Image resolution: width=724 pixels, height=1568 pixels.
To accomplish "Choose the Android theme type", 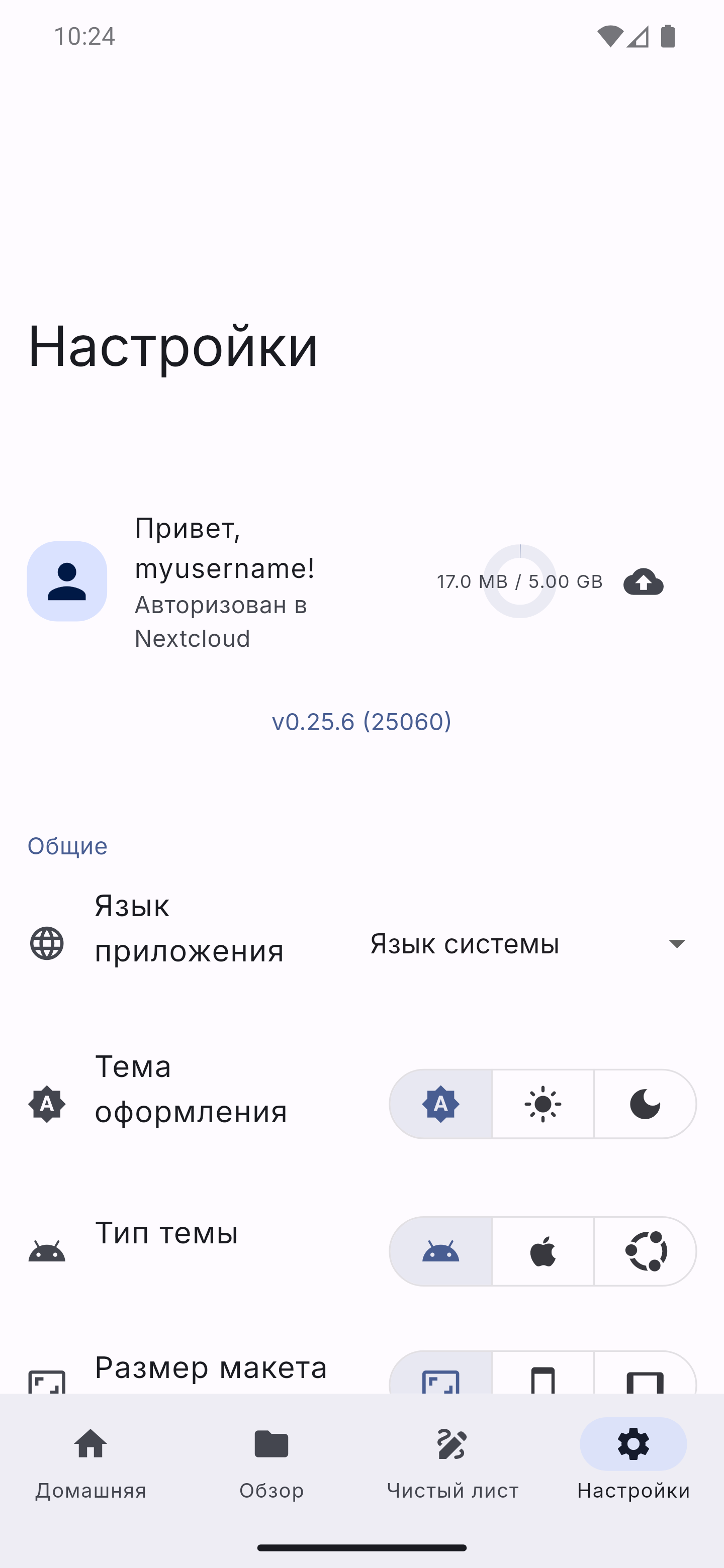I will point(441,1251).
